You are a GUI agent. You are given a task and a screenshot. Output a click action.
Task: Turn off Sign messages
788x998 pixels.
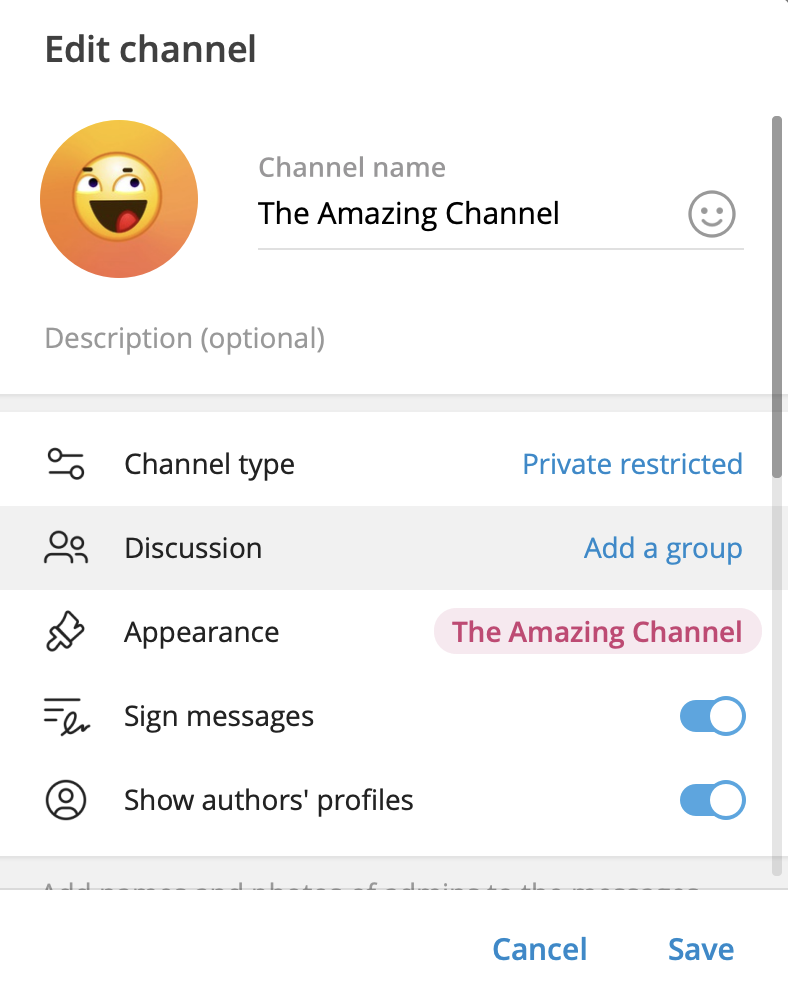click(712, 716)
